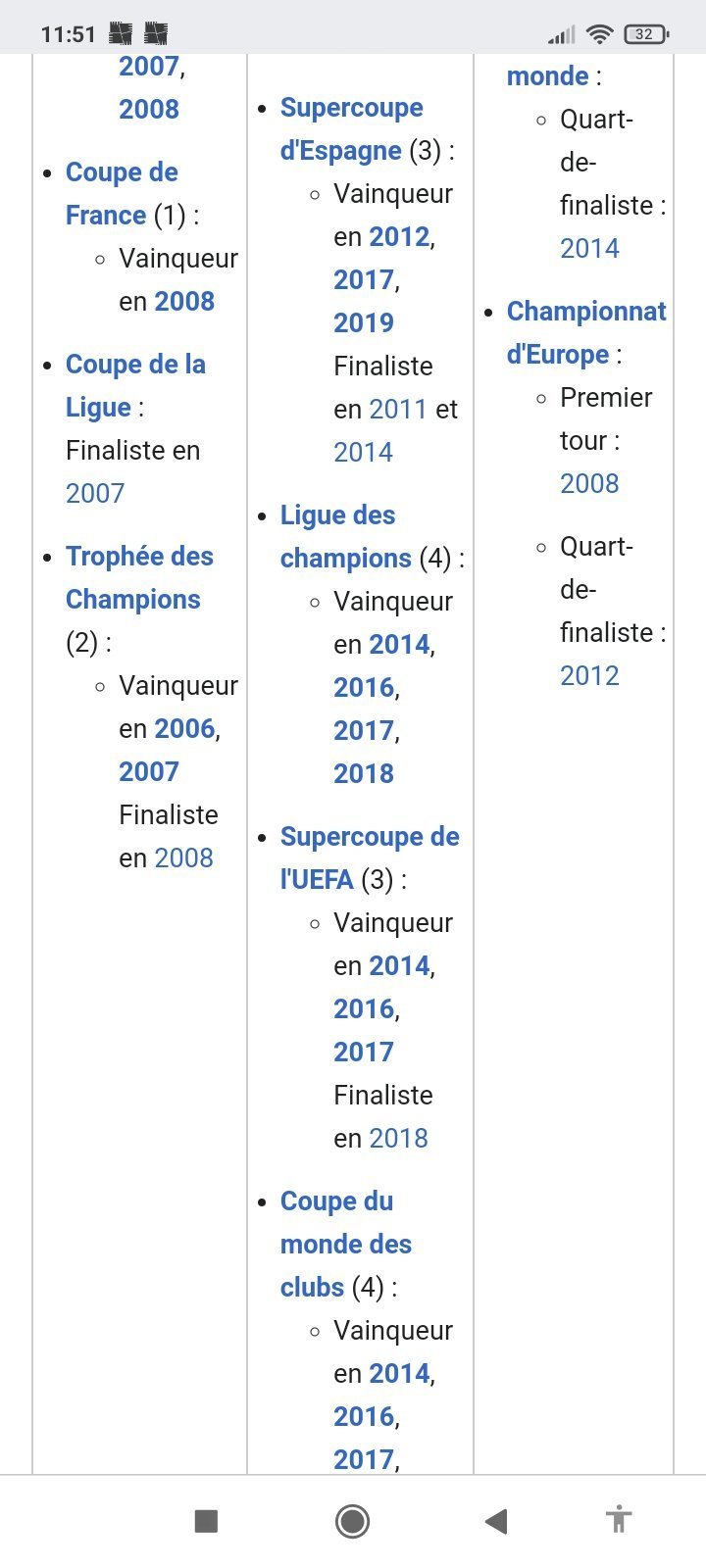Open 2018 Finaliste under Supercoupe de l'UEFA
Viewport: 706px width, 1568px height.
tap(398, 1139)
